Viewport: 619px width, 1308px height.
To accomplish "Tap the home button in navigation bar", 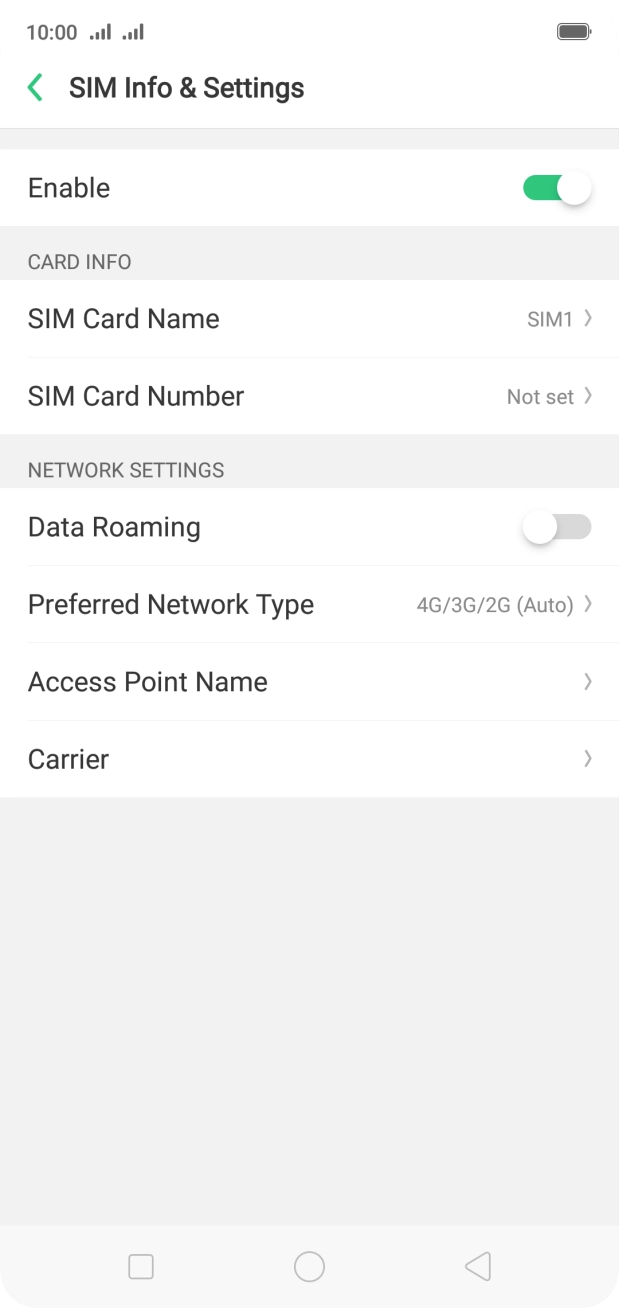I will [309, 1267].
